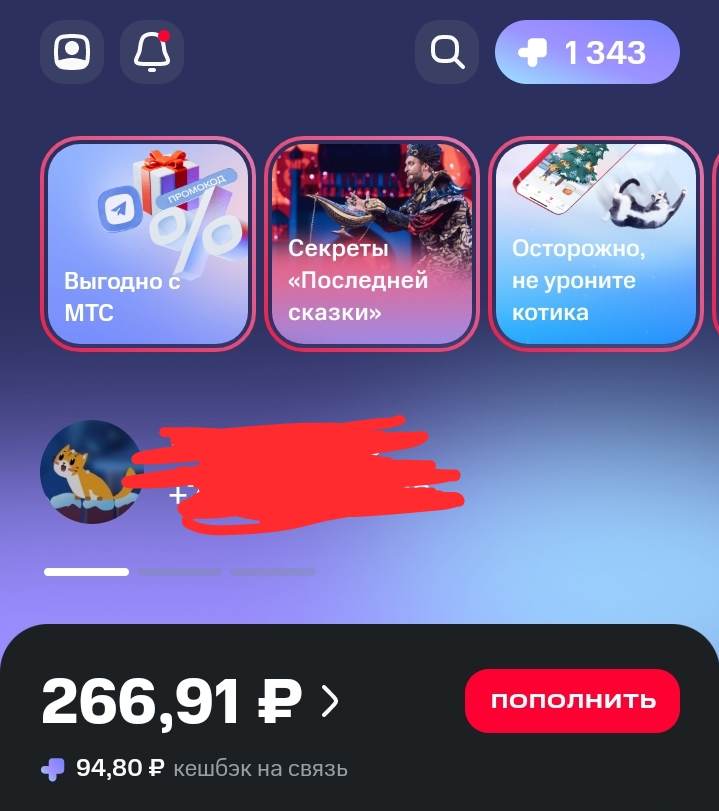The image size is (719, 811).
Task: Open the profile icon
Action: point(72,52)
